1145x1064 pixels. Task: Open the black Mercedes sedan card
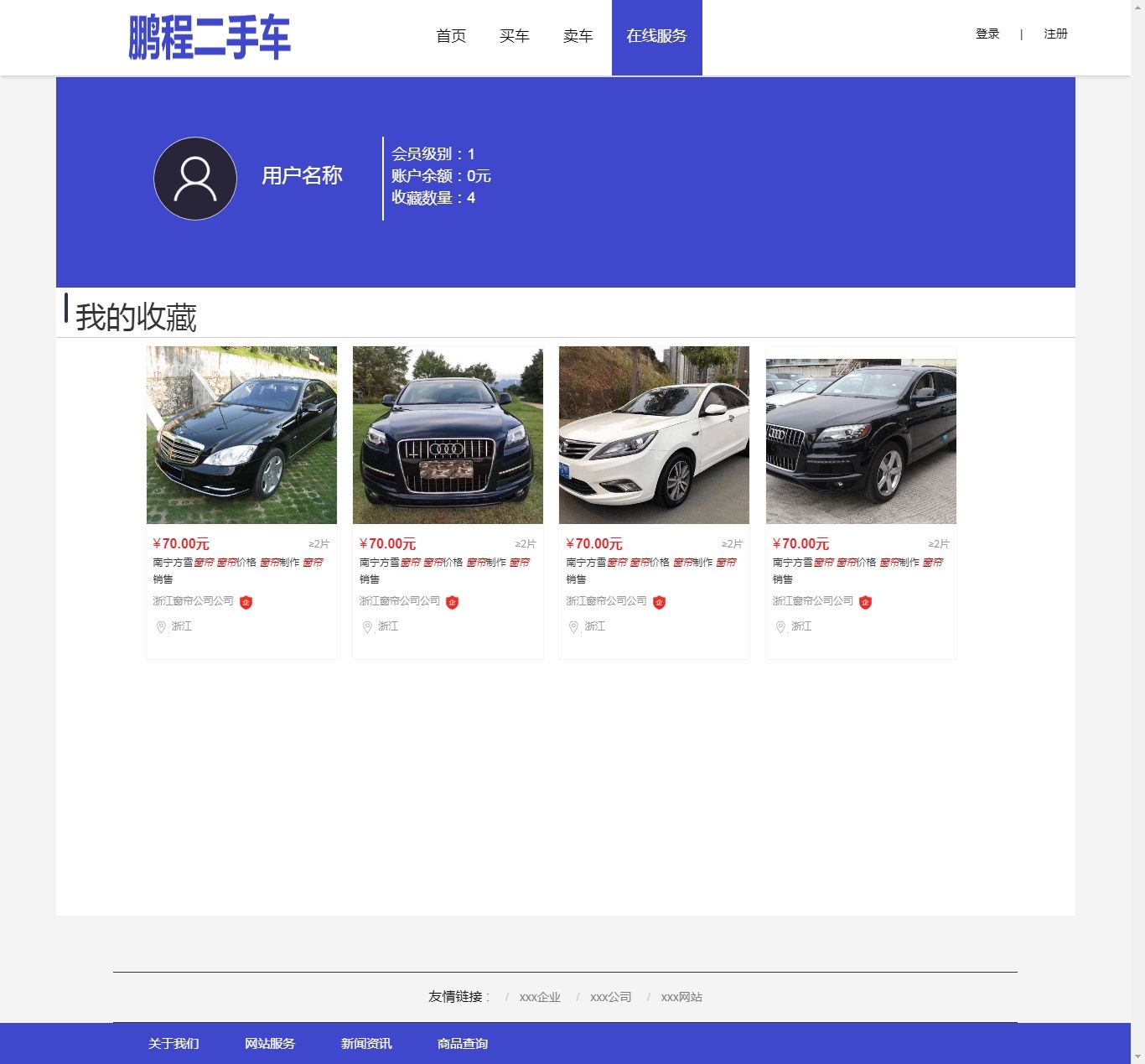point(241,435)
